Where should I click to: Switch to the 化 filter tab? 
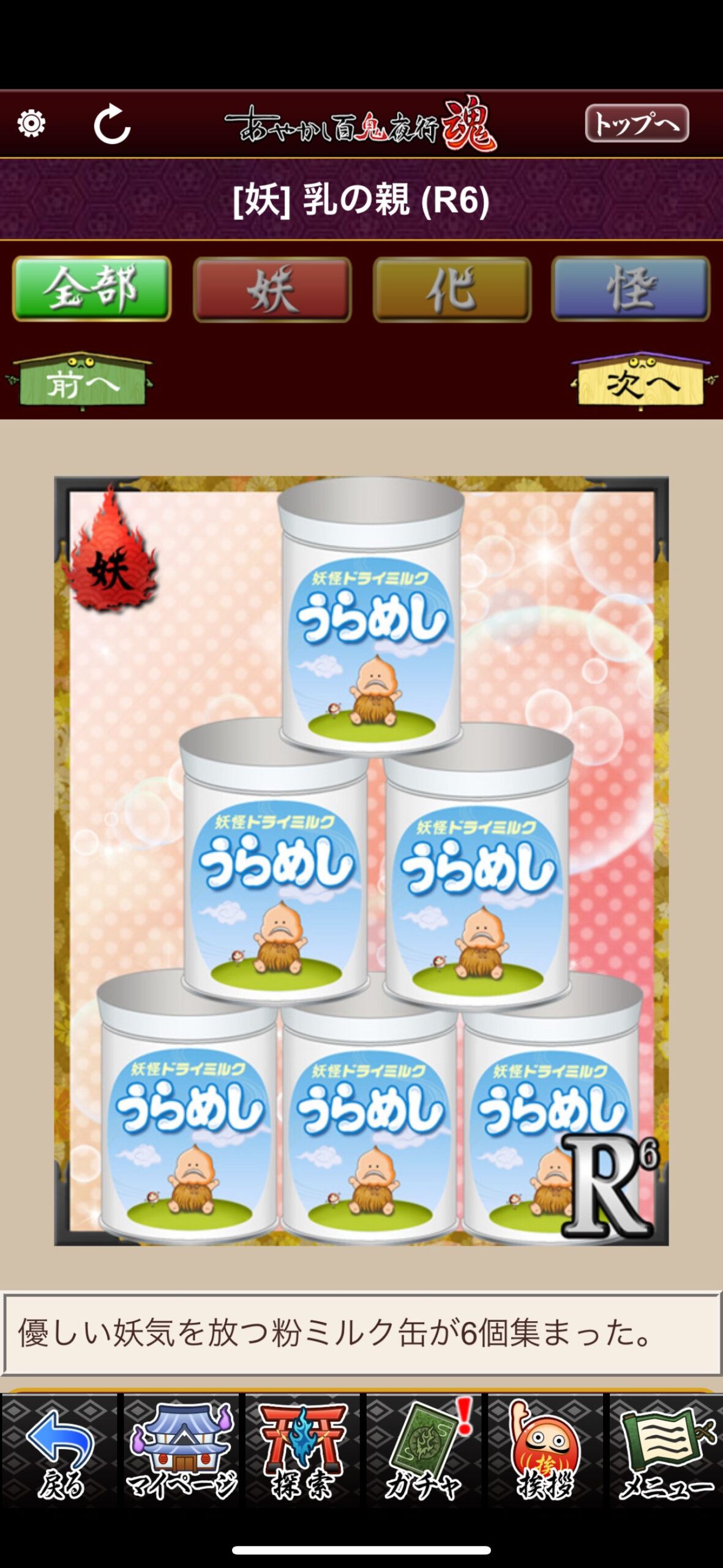click(452, 289)
